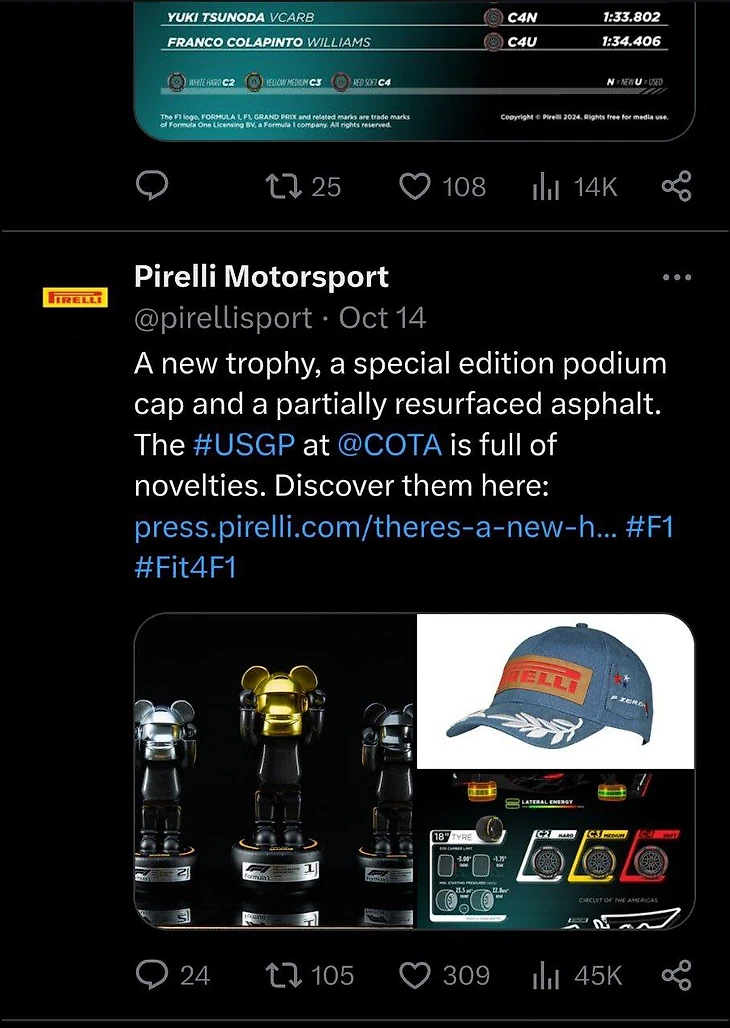Visit the @COTA profile mention
This screenshot has height=1028, width=730.
[x=389, y=445]
